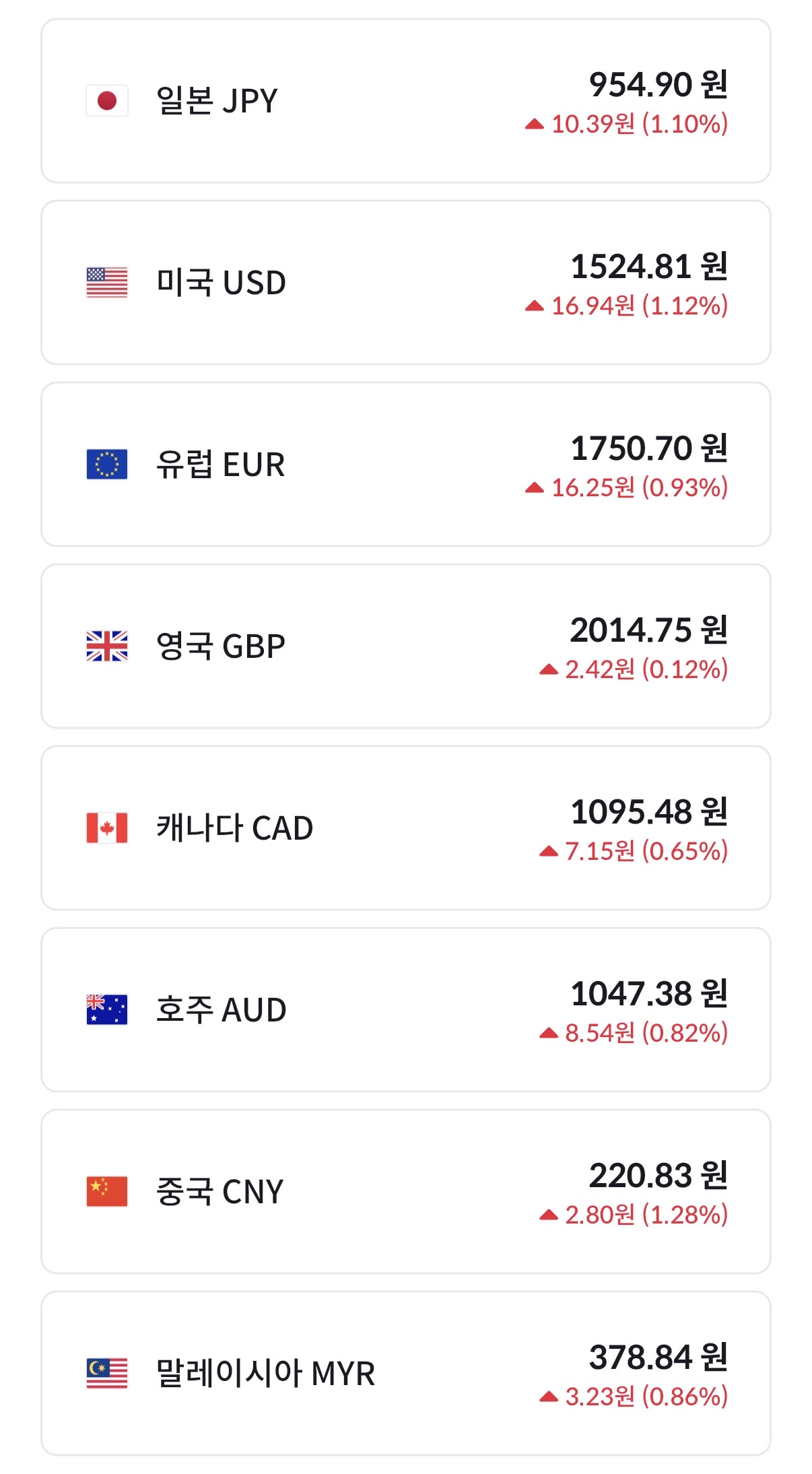The width and height of the screenshot is (812, 1474).
Task: Open the 말레이시아 MYR exchange rate card
Action: point(405,1374)
